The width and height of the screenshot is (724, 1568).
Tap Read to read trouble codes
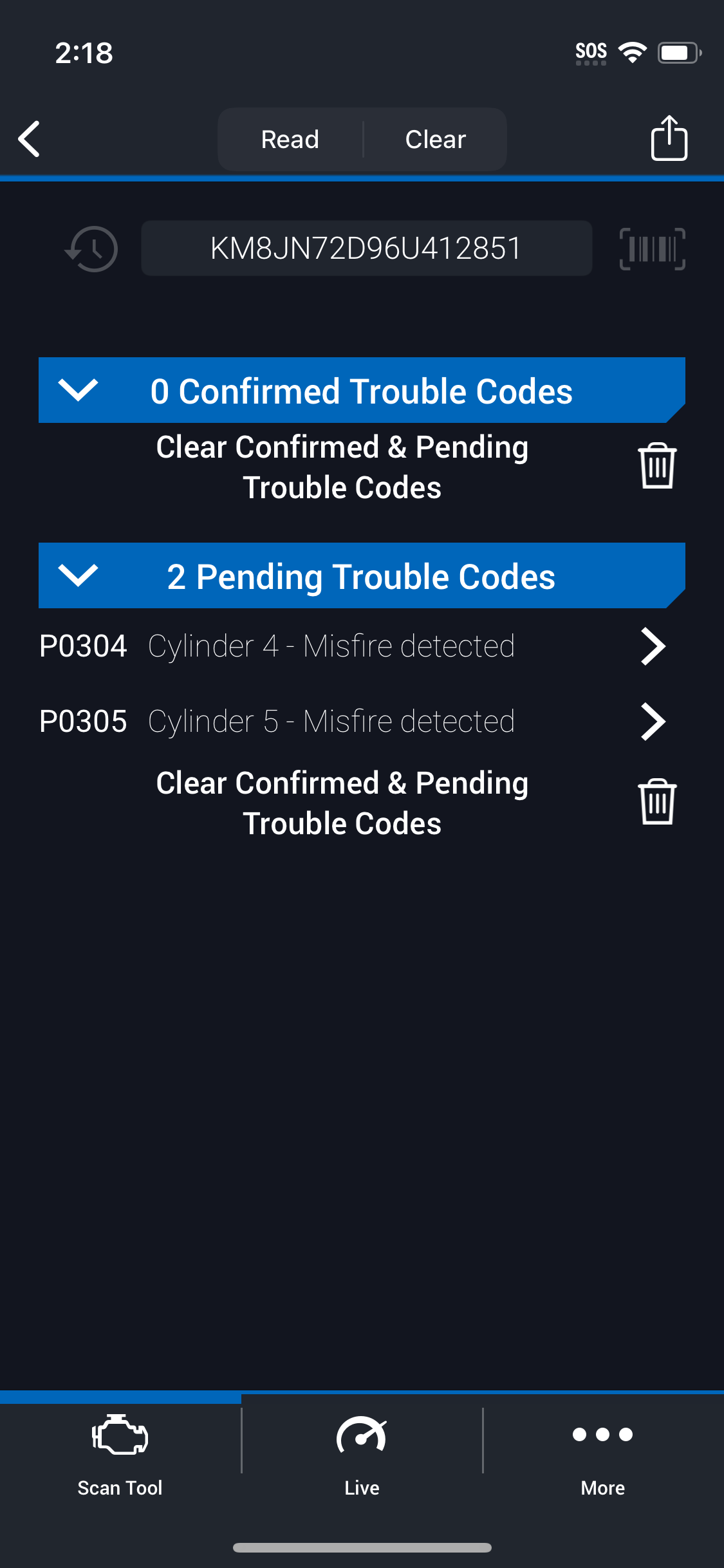click(290, 139)
